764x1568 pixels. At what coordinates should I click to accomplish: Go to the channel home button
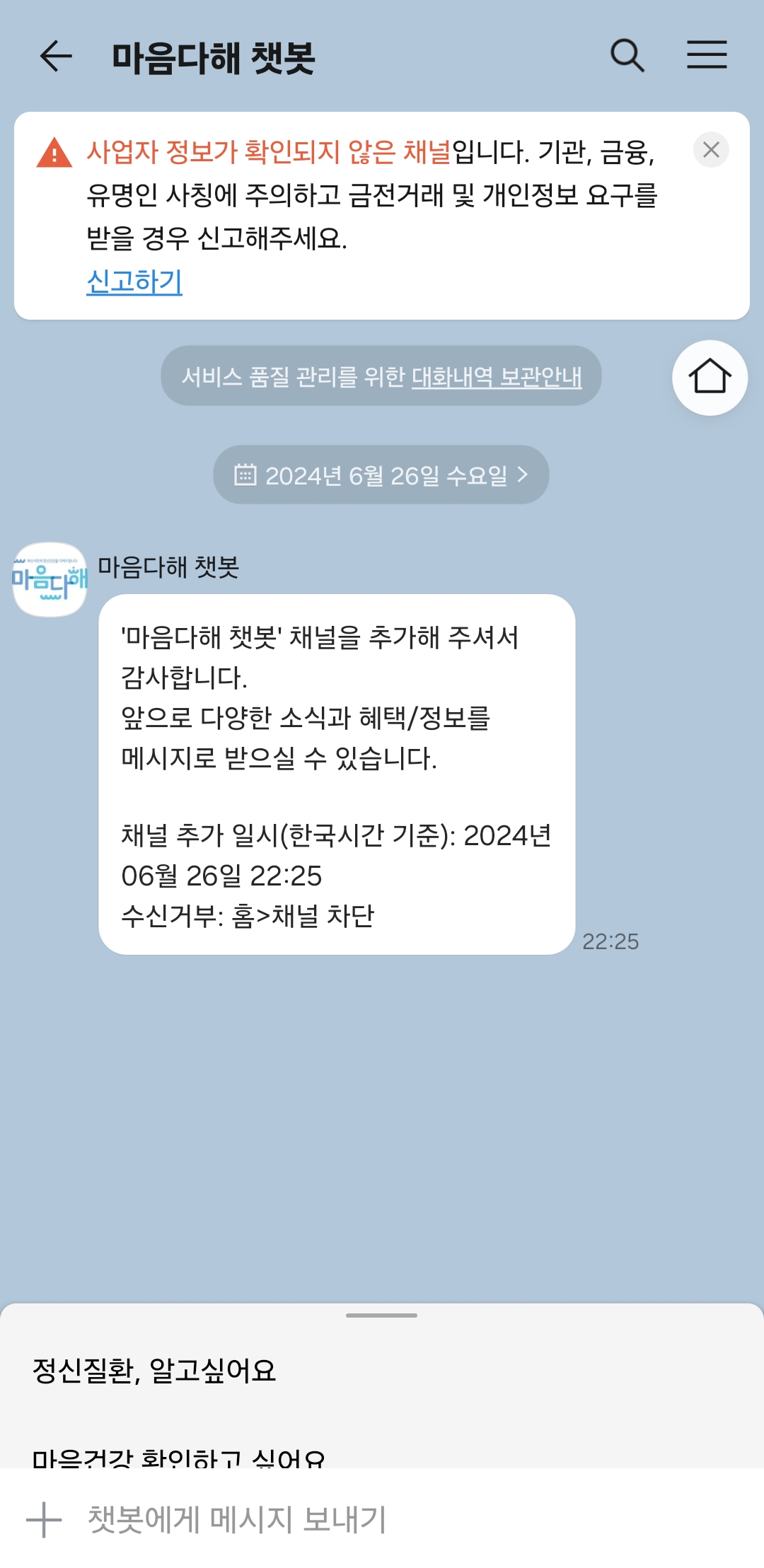(710, 378)
